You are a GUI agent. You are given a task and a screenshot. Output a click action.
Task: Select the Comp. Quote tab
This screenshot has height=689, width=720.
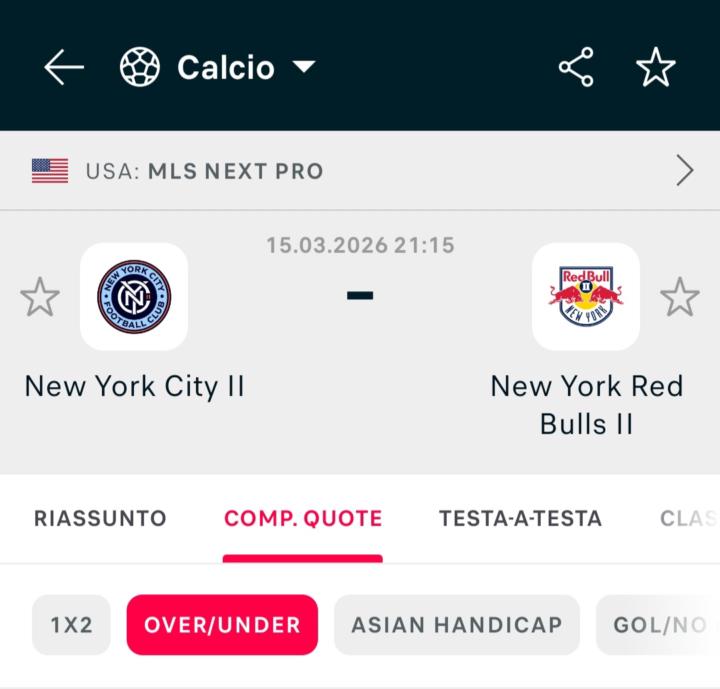pyautogui.click(x=303, y=518)
